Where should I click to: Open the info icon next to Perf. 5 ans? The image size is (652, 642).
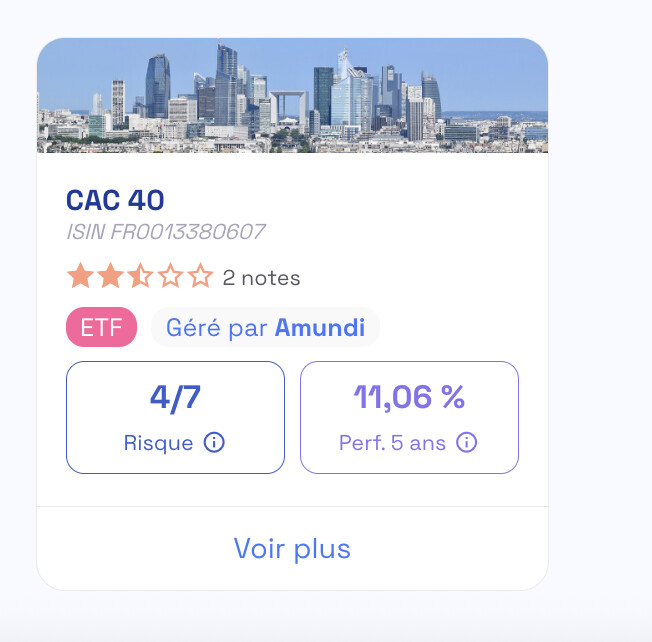coord(467,442)
